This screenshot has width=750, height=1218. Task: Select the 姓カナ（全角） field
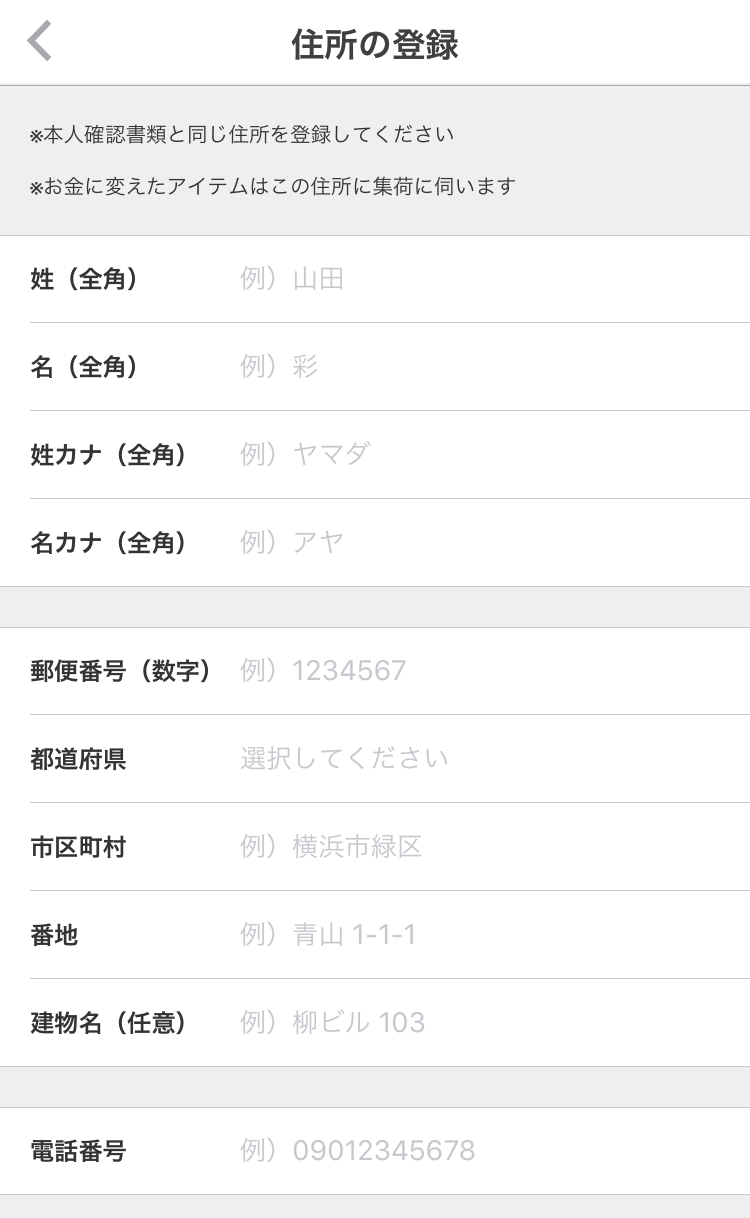[x=490, y=455]
